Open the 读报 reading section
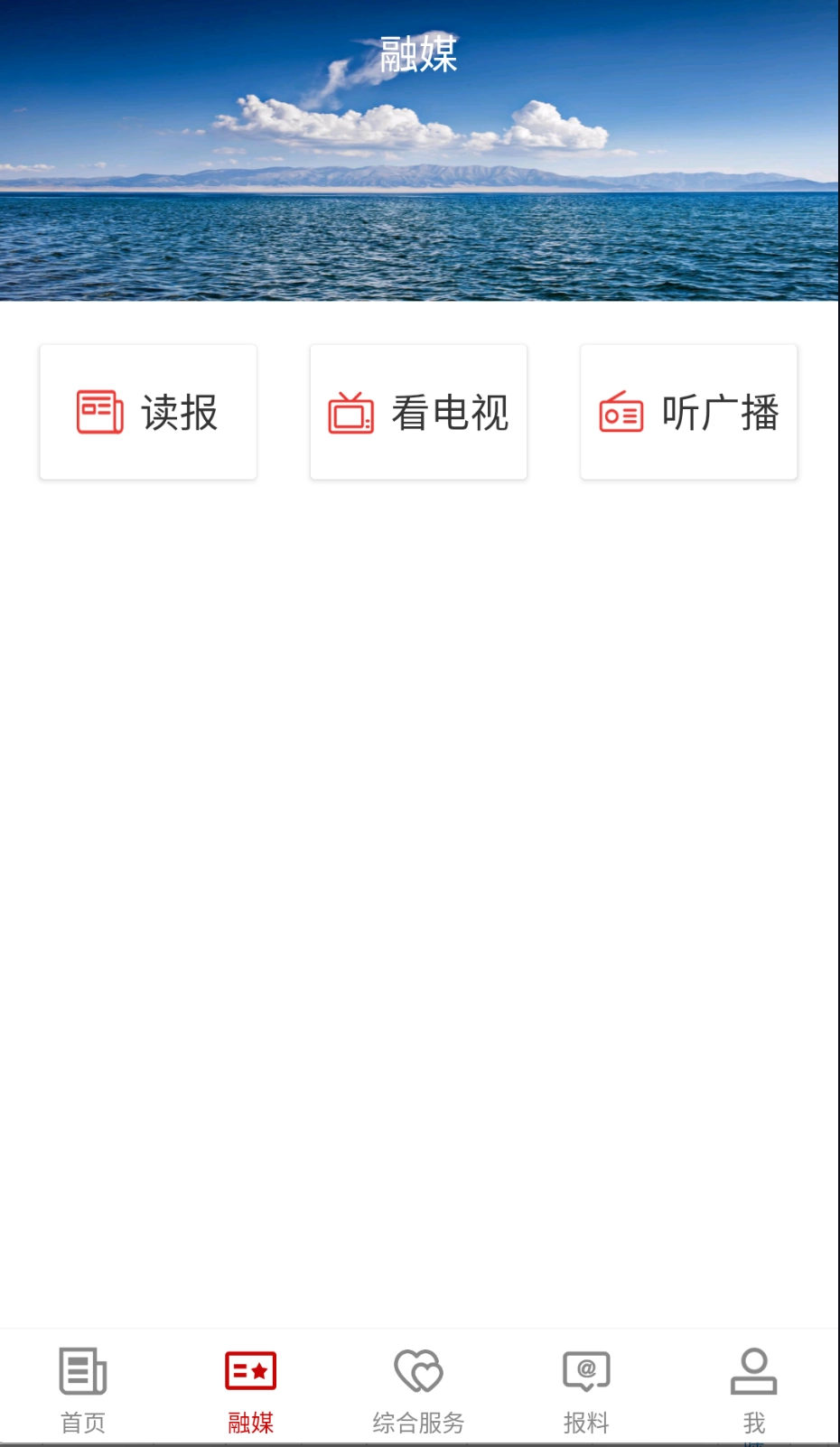 click(x=147, y=411)
